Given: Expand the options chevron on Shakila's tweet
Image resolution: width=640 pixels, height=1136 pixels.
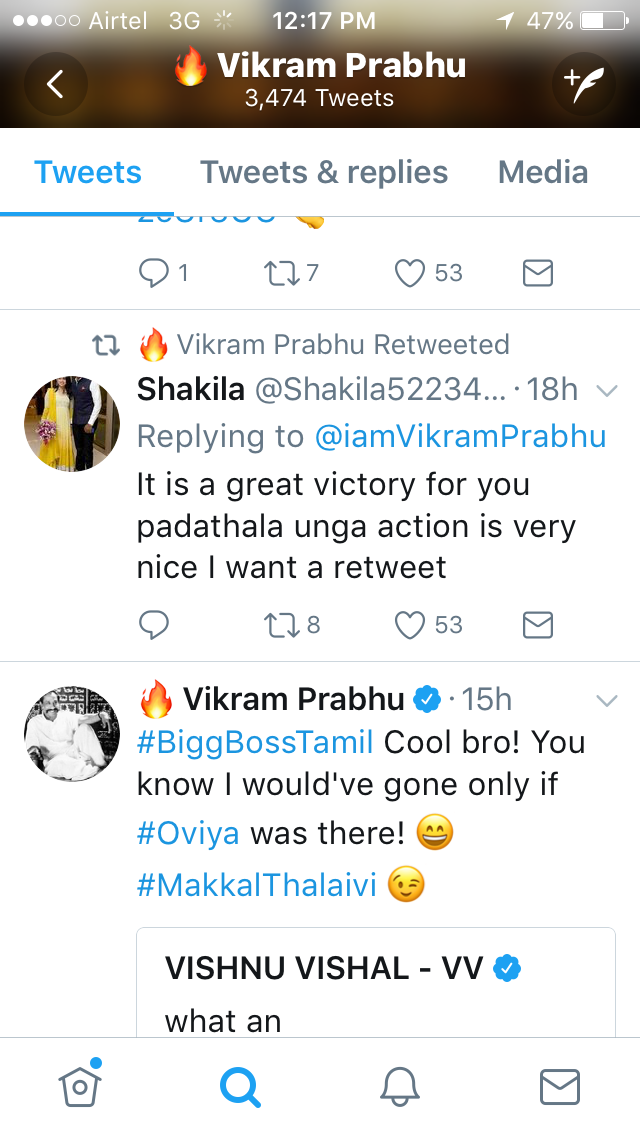Looking at the screenshot, I should click(x=607, y=391).
